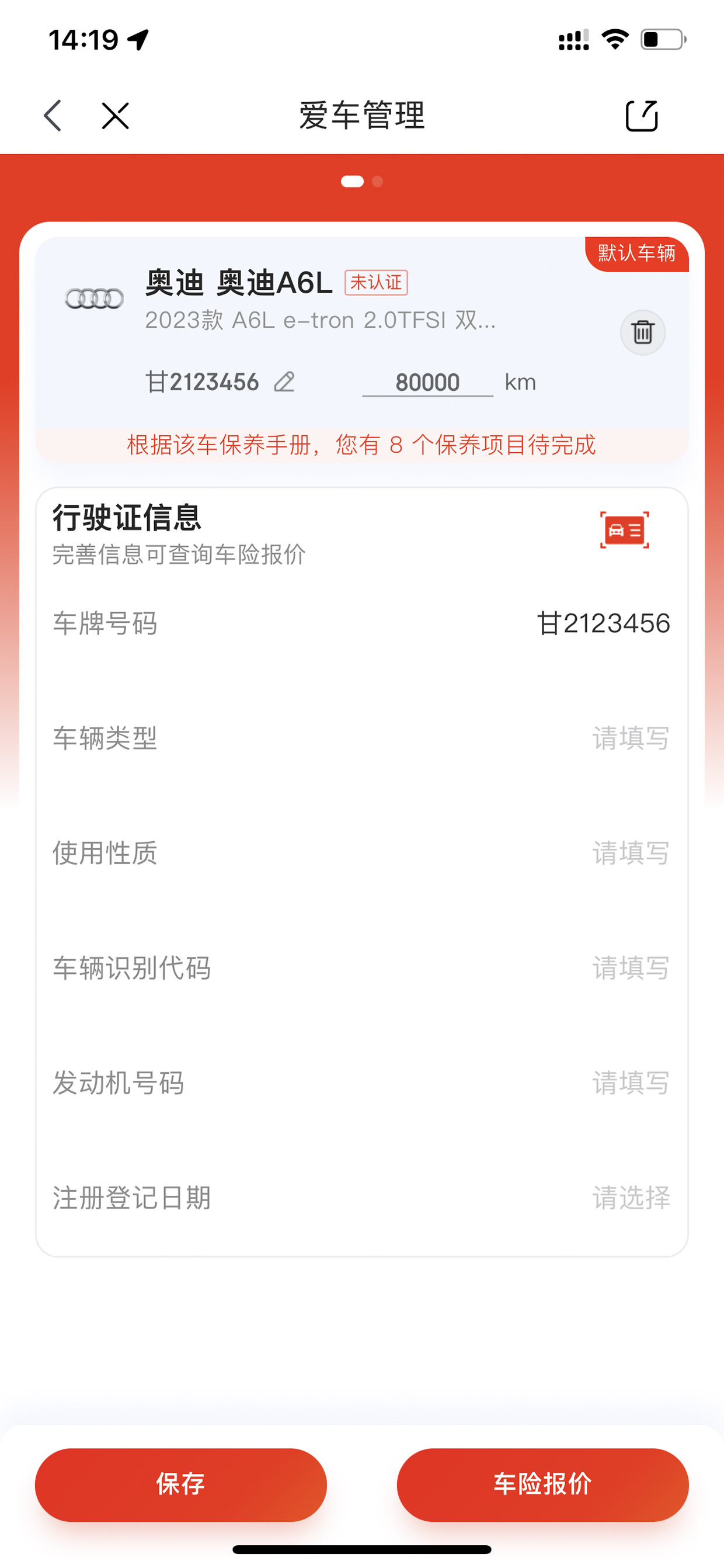724x1568 pixels.
Task: Select the 注册登记日期 date
Action: coord(361,1198)
